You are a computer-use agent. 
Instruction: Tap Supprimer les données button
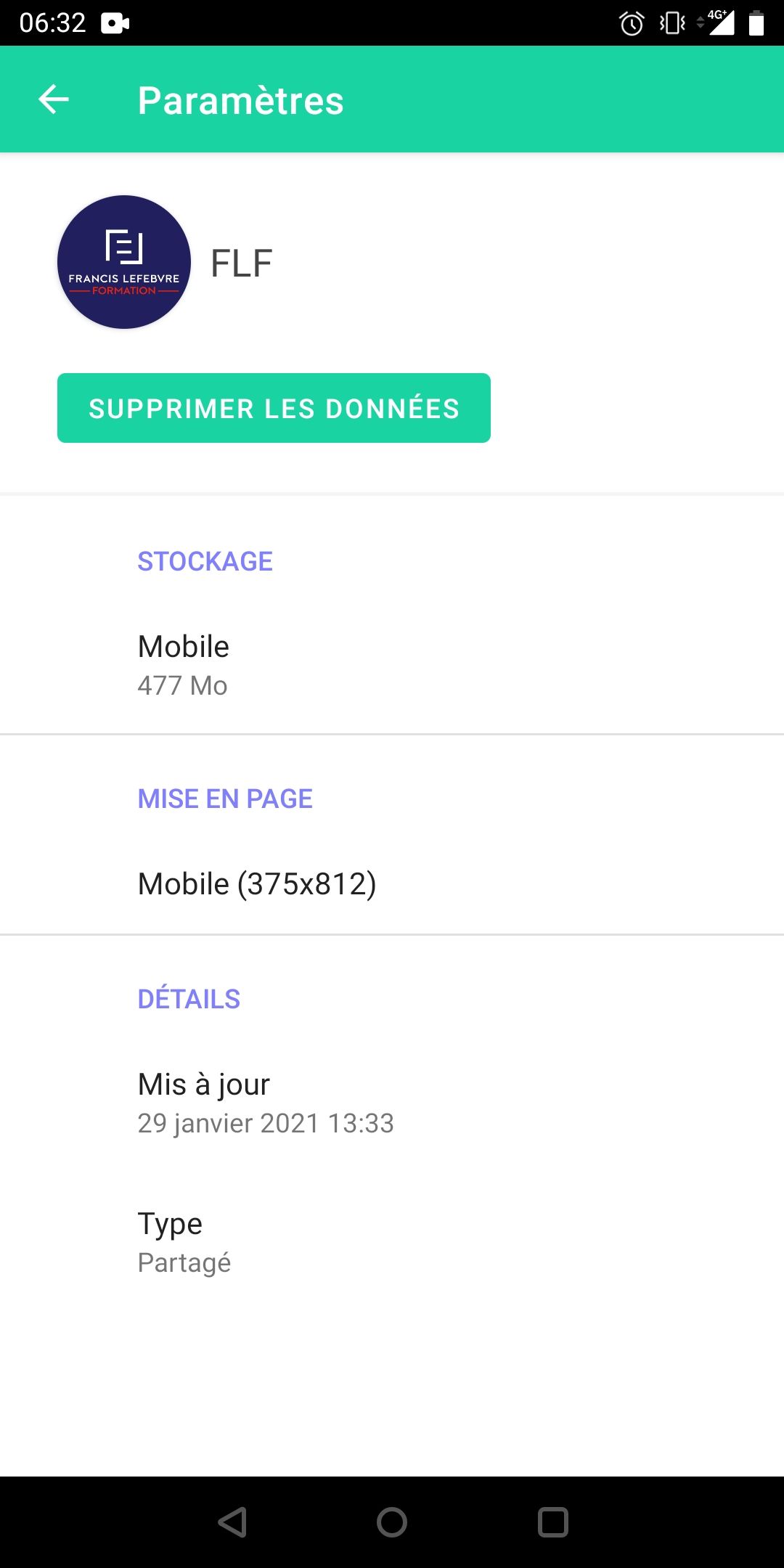[x=274, y=408]
